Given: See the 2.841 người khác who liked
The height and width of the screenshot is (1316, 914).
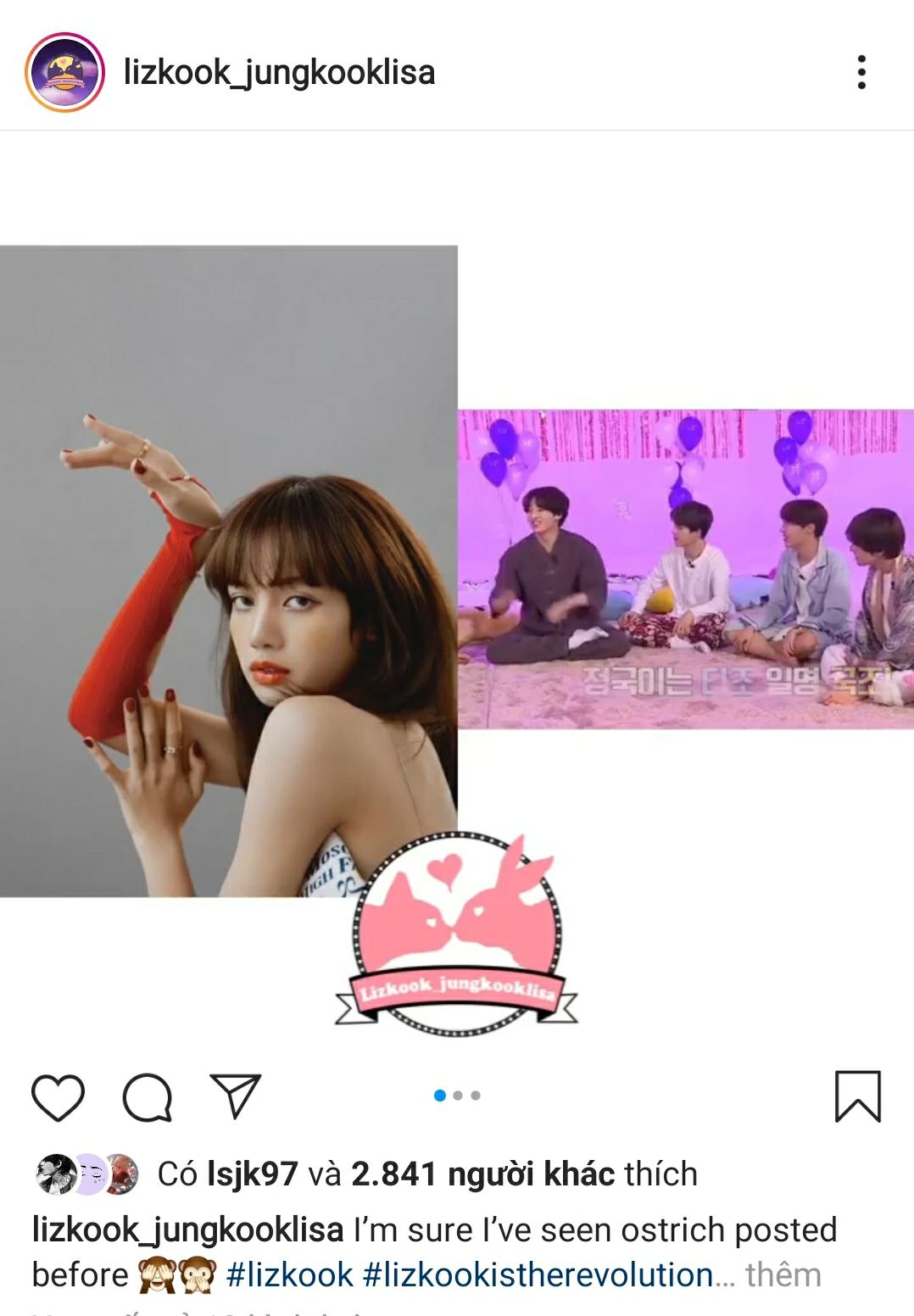Looking at the screenshot, I should click(x=482, y=1174).
